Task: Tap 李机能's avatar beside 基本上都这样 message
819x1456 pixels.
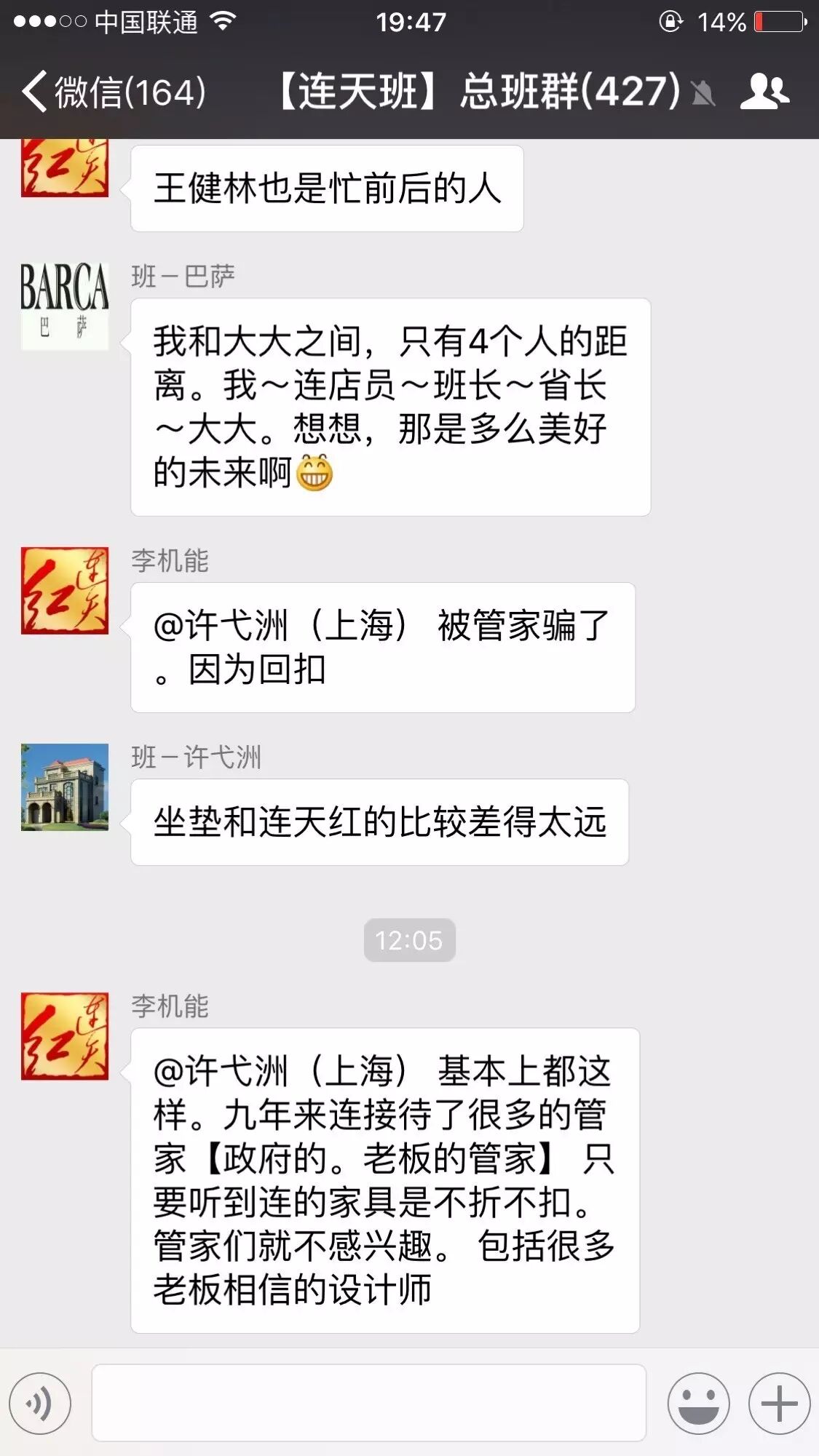Action: [65, 1036]
